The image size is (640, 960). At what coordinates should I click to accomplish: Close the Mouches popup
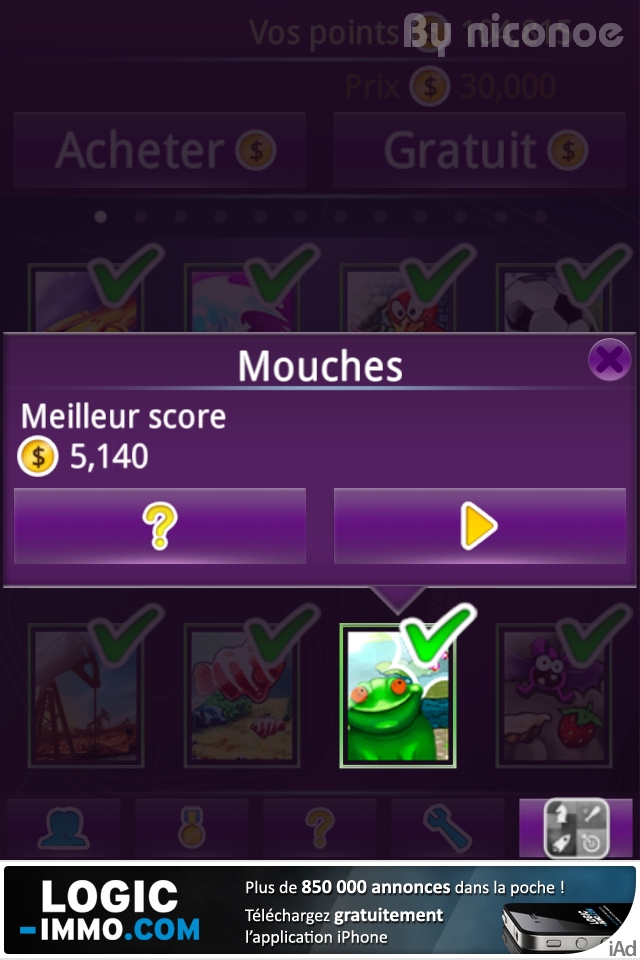coord(608,359)
